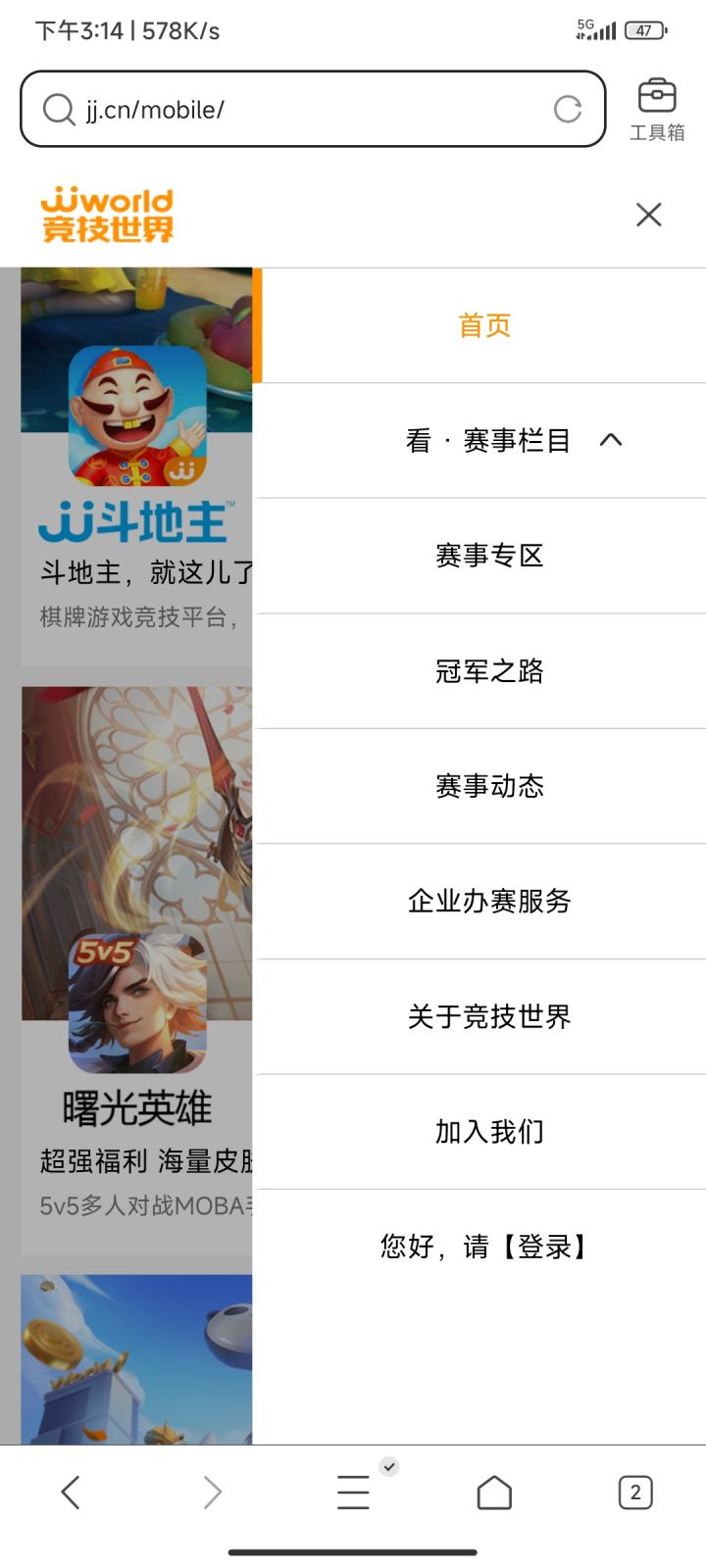This screenshot has width=706, height=1568.
Task: Open the 工具箱 (toolbox) panel
Action: tap(657, 106)
